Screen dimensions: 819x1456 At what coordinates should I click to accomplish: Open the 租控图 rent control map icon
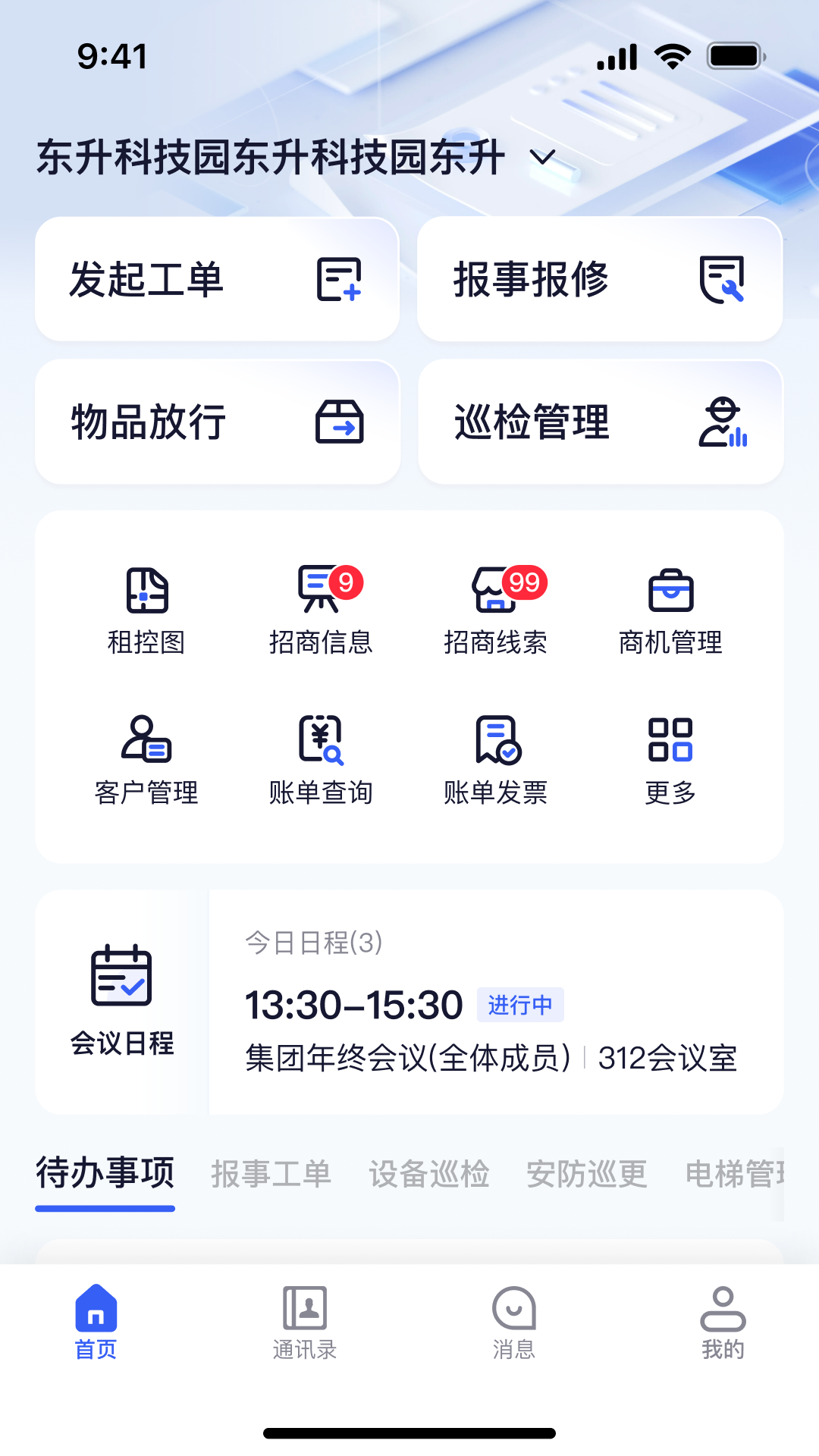tap(146, 607)
